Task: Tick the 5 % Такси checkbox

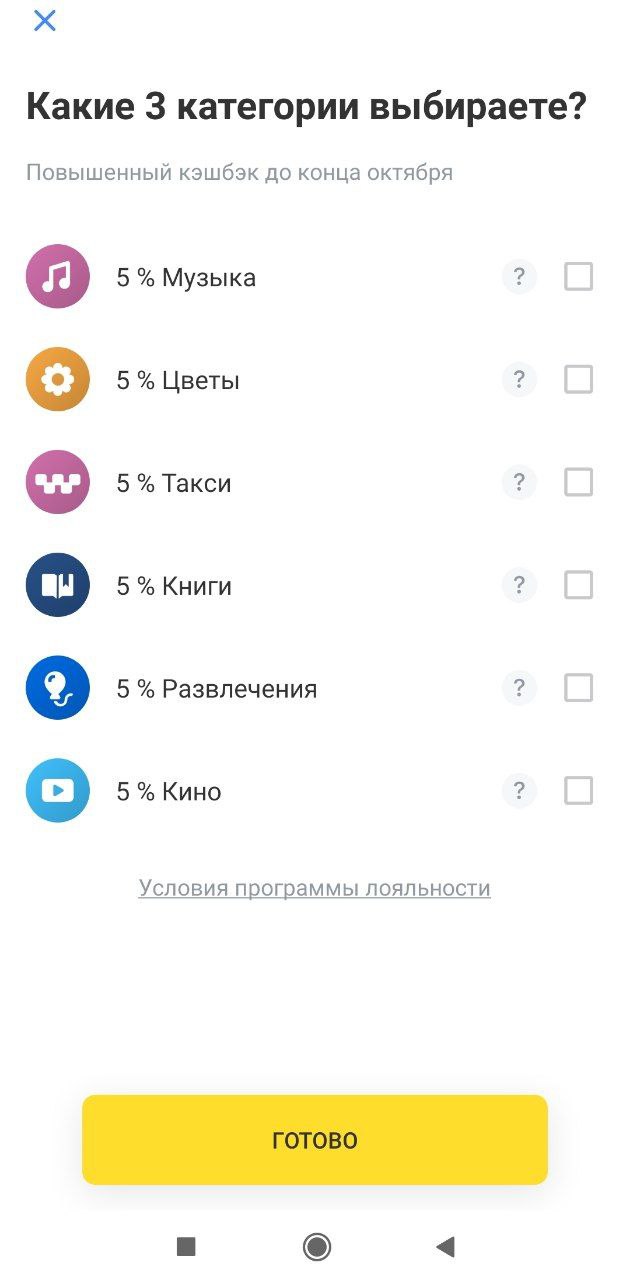Action: [579, 482]
